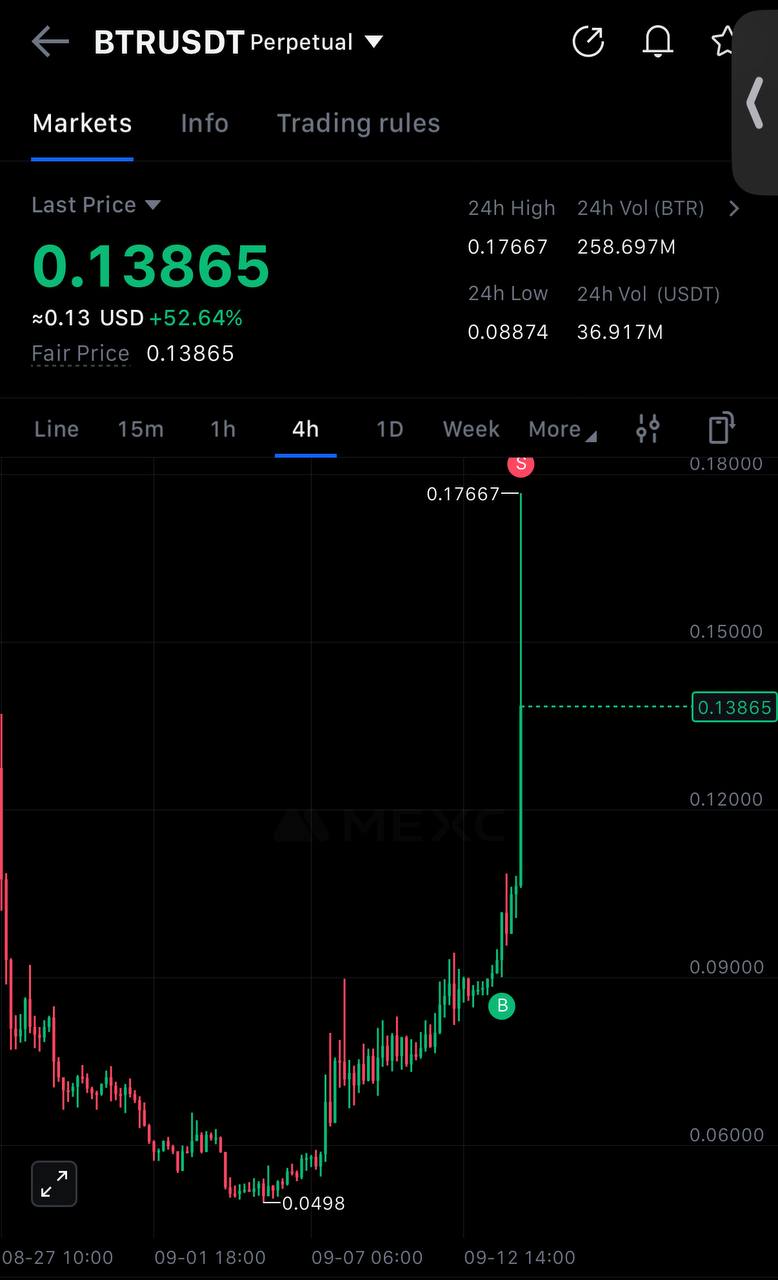Open the Last Price dropdown
The width and height of the screenshot is (778, 1280).
96,205
